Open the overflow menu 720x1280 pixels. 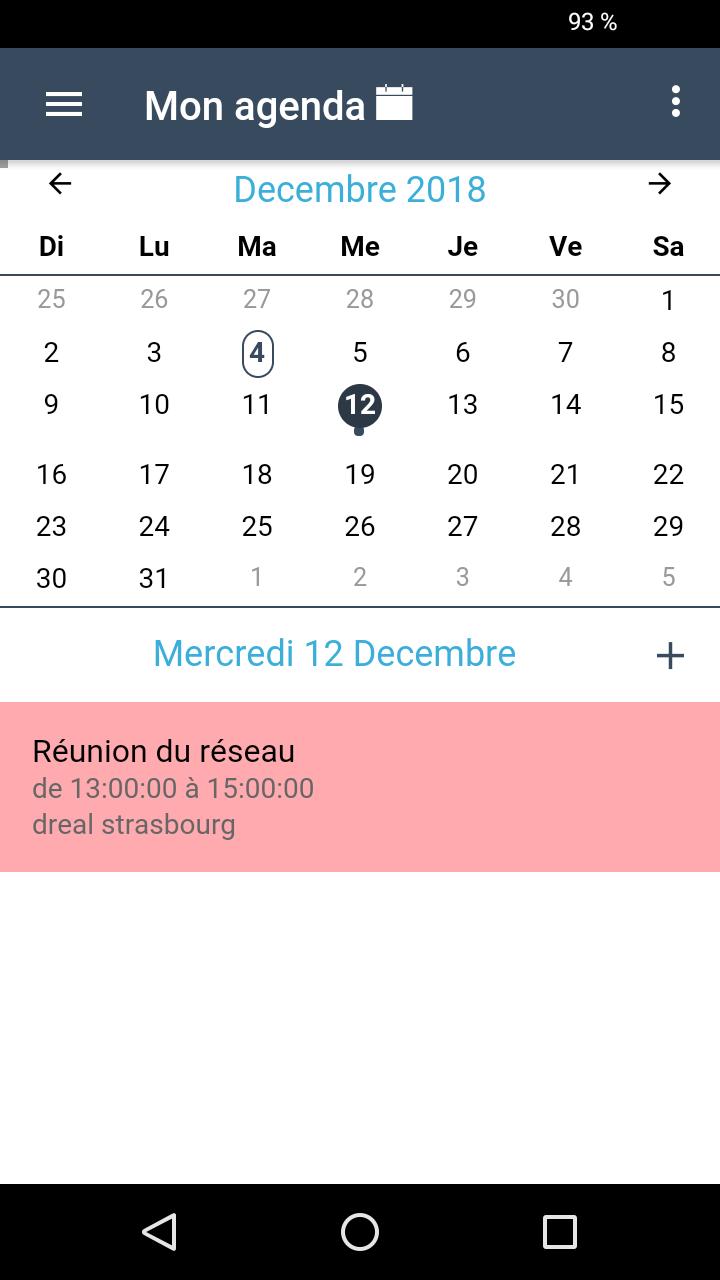(676, 102)
